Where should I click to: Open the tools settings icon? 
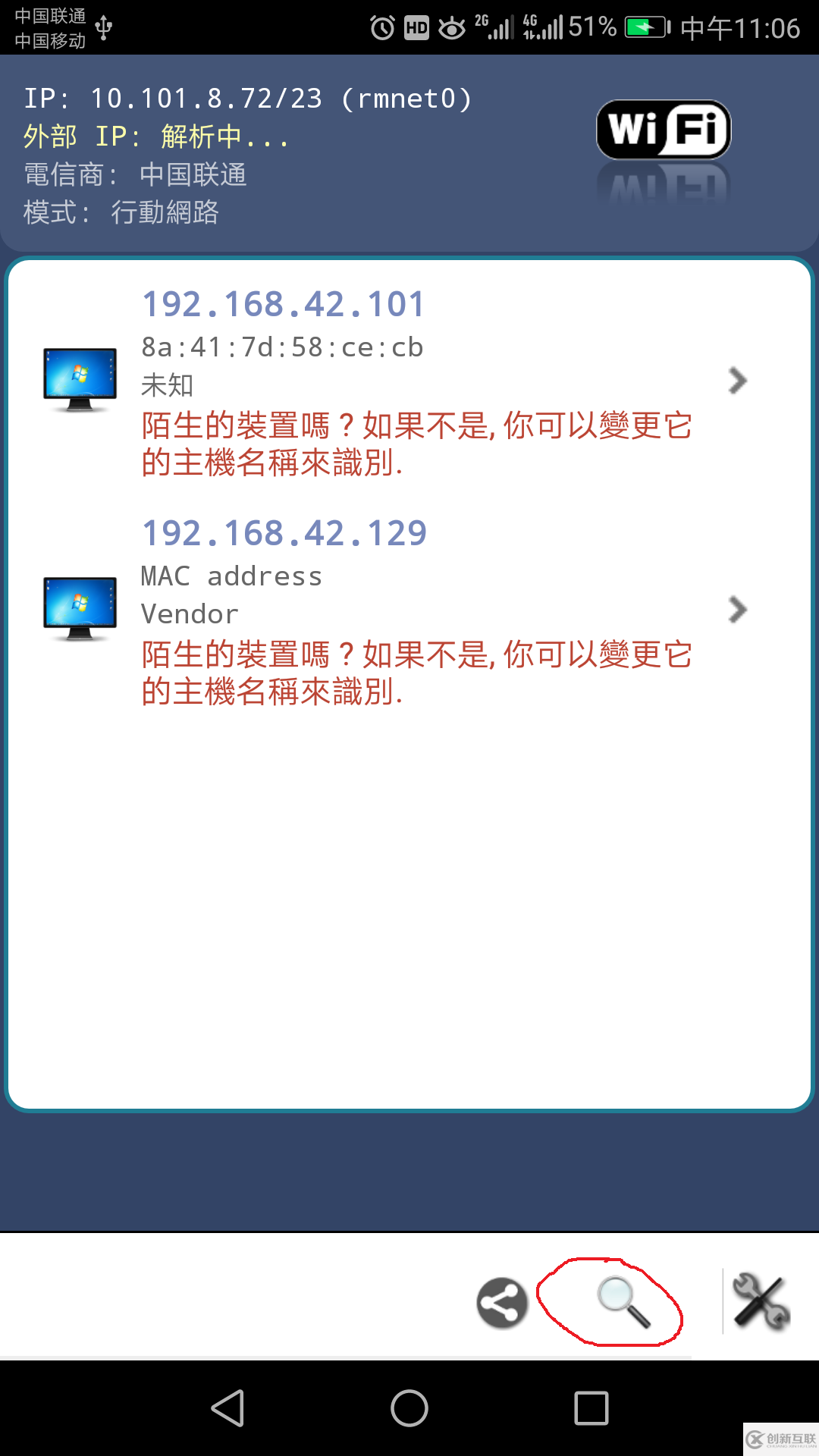point(761,1301)
